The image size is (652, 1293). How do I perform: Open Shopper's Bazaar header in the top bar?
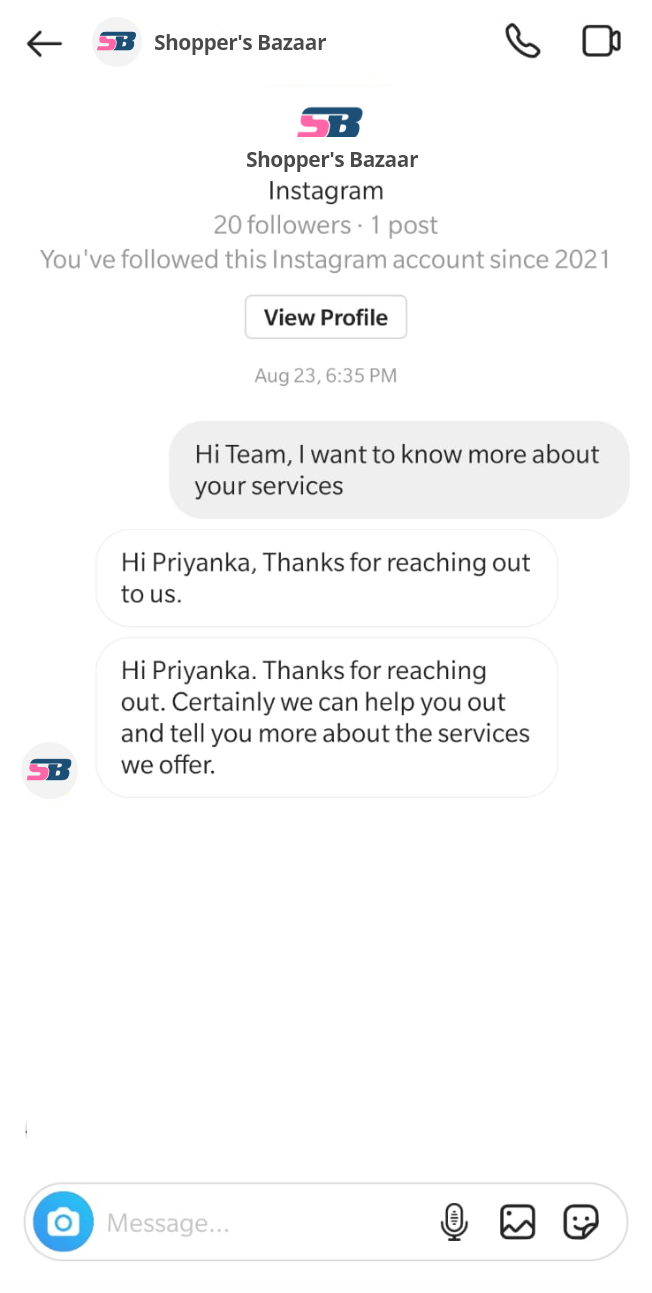pos(210,42)
